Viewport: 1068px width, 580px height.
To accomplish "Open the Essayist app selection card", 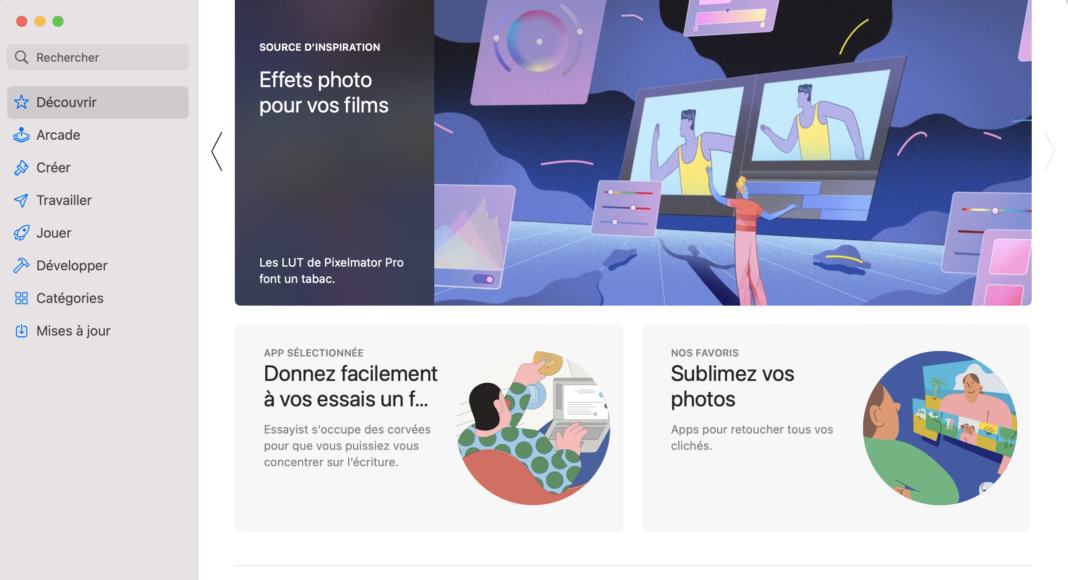I will coord(428,427).
